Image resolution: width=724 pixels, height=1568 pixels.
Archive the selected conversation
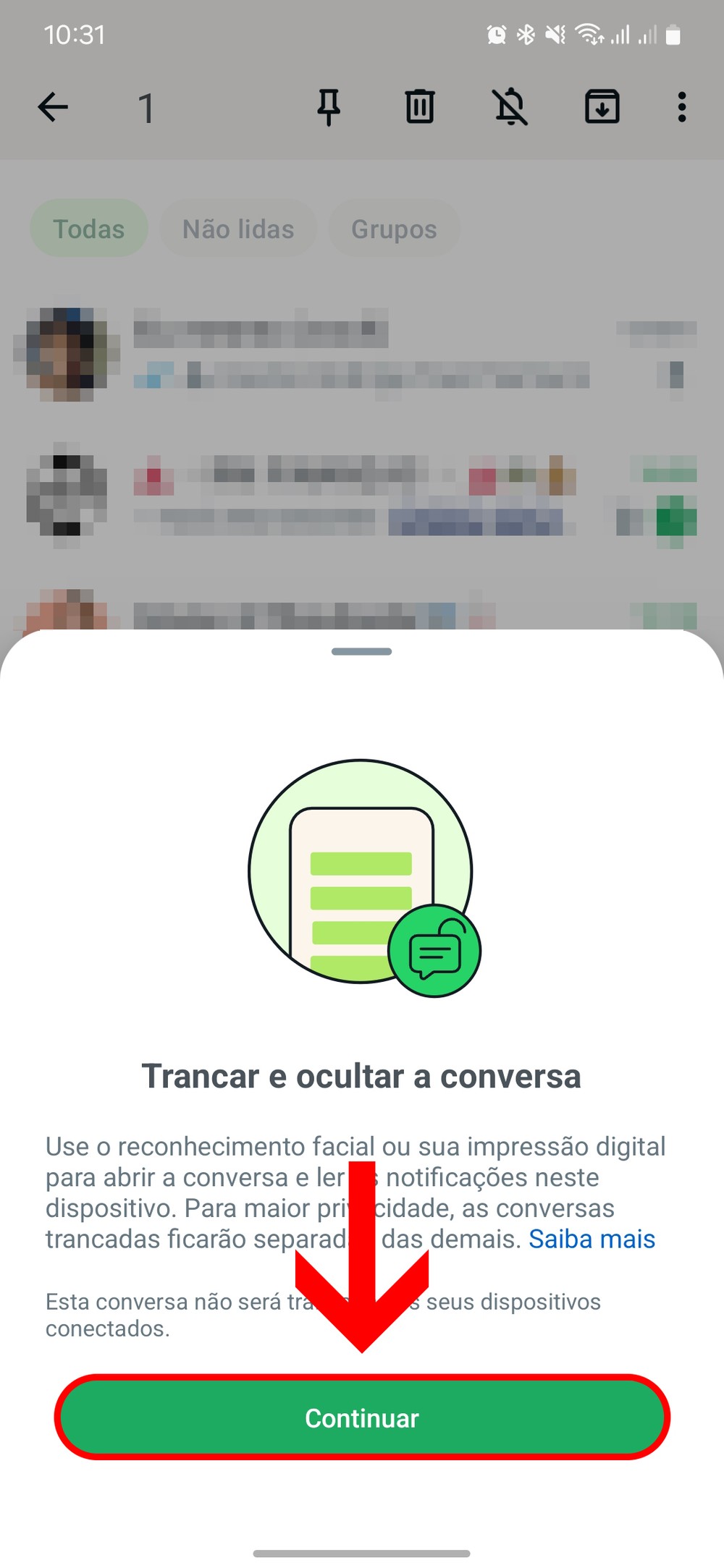tap(602, 108)
